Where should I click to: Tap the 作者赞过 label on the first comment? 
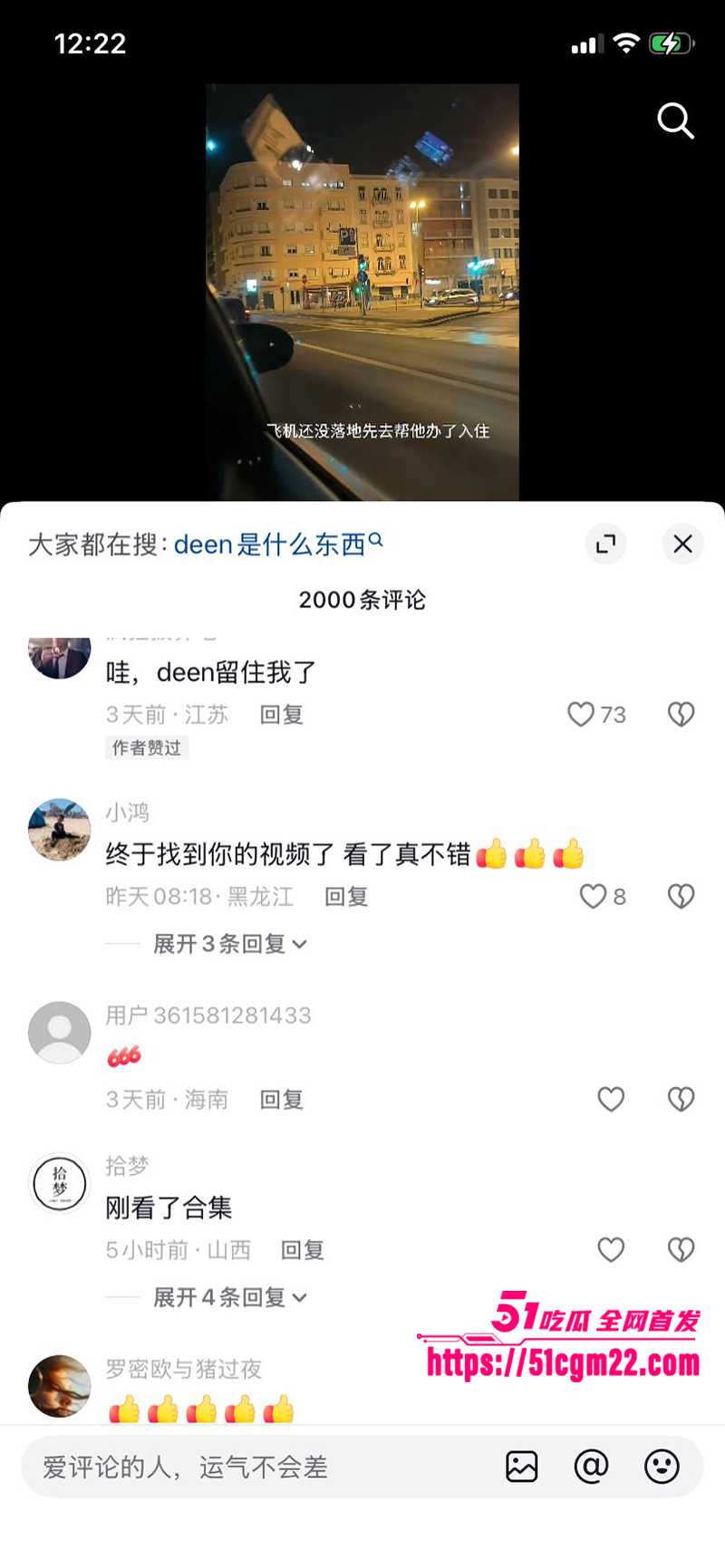pos(146,747)
